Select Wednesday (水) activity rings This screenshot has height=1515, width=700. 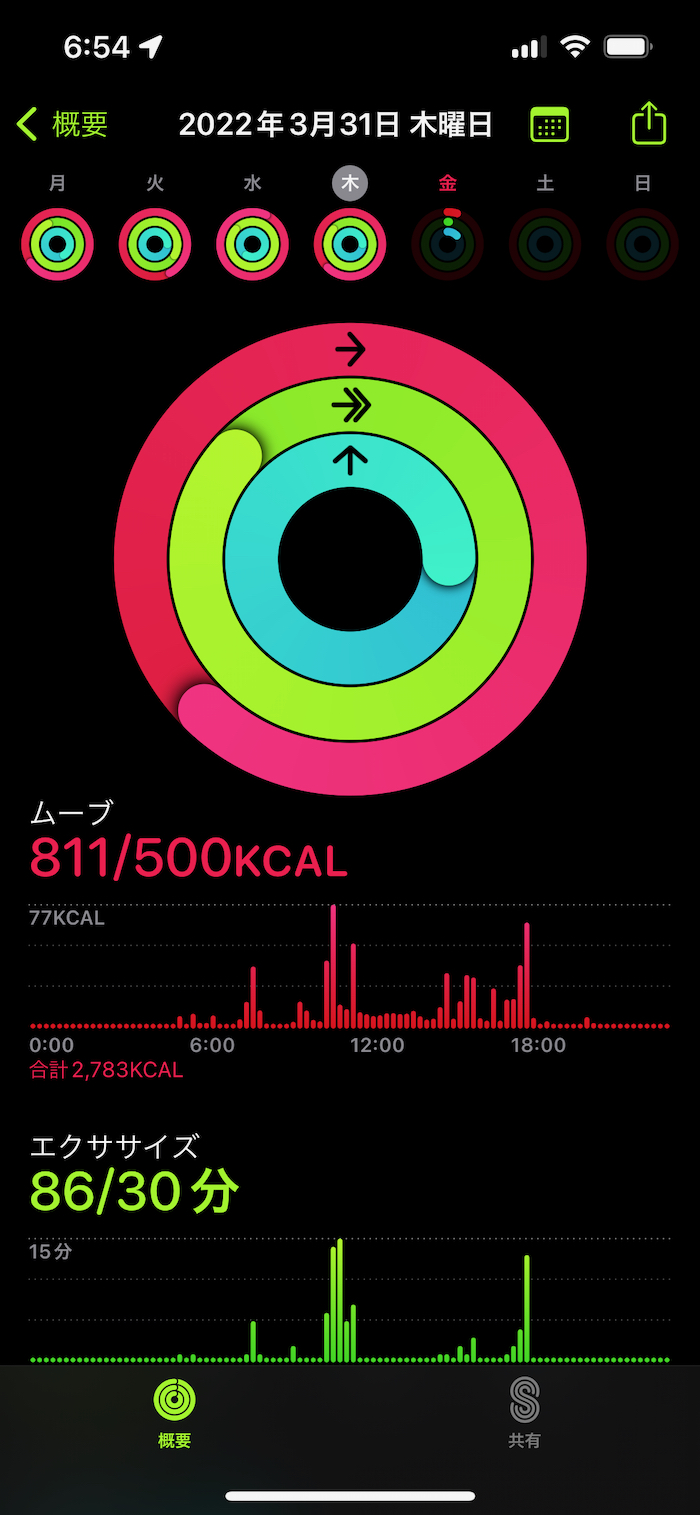[252, 244]
